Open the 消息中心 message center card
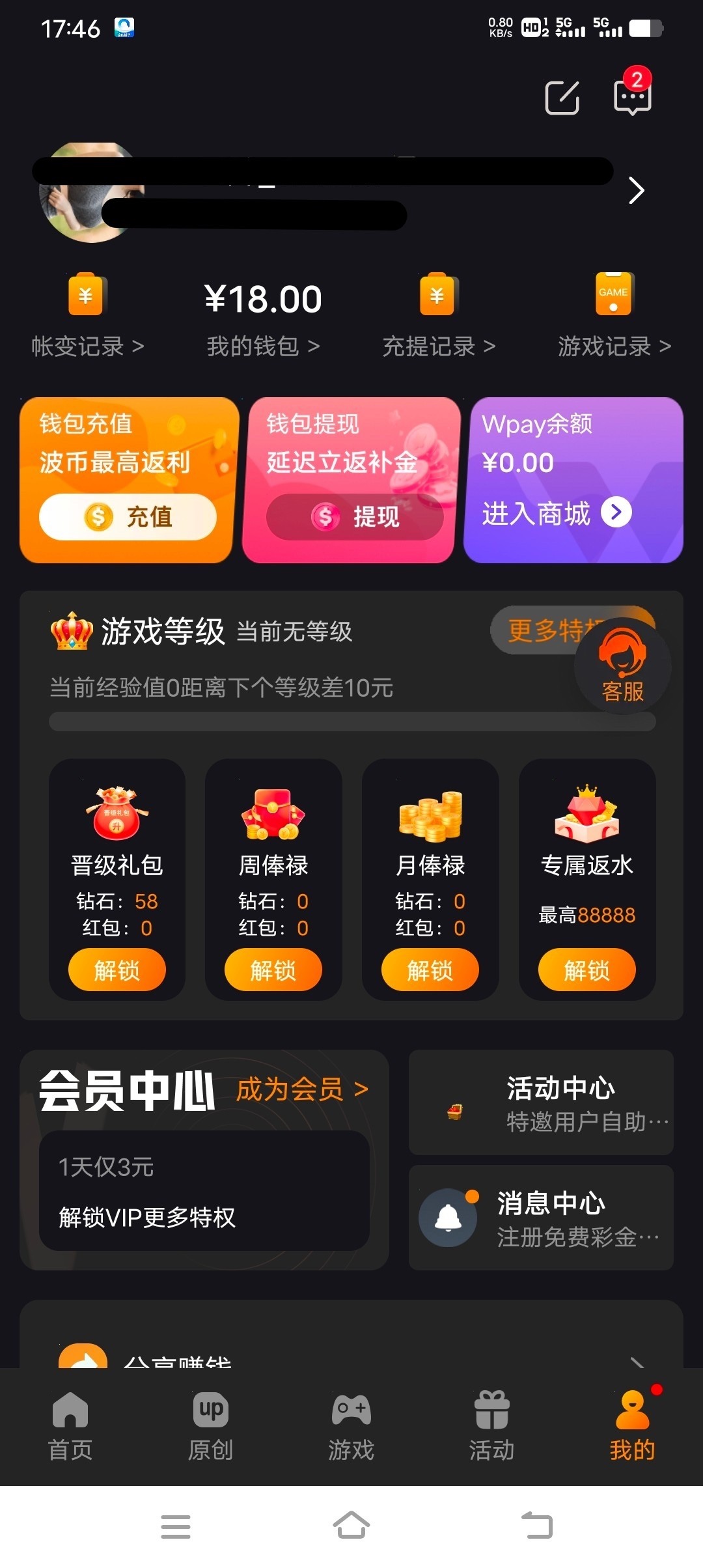 click(541, 1218)
